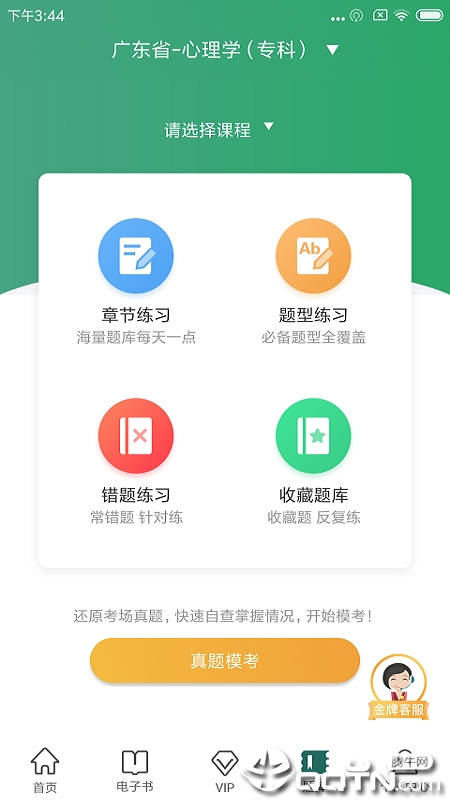Image resolution: width=450 pixels, height=800 pixels.
Task: Select the green question bank tab
Action: (x=314, y=771)
